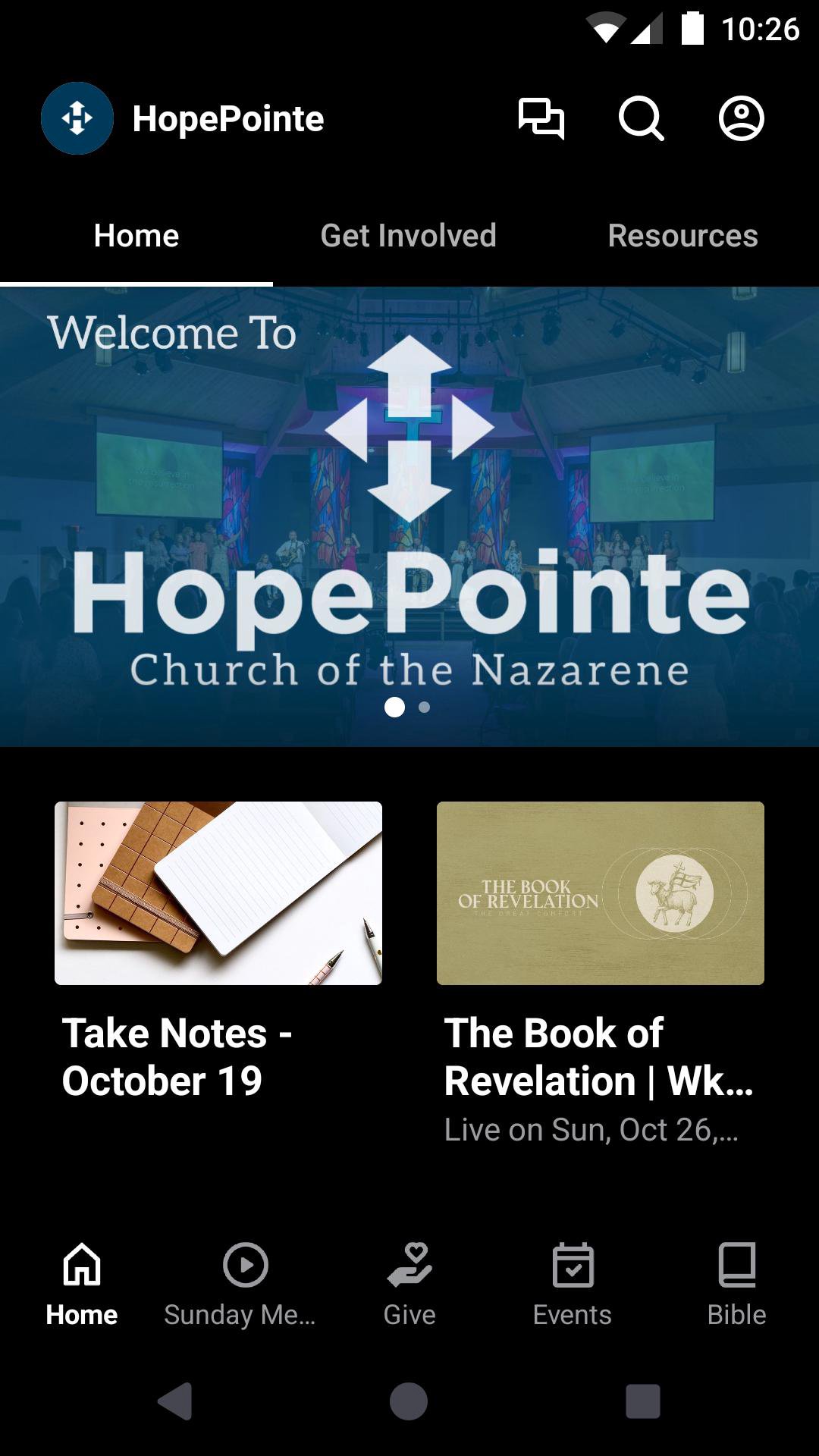Open the user profile icon
819x1456 pixels.
coord(741,119)
